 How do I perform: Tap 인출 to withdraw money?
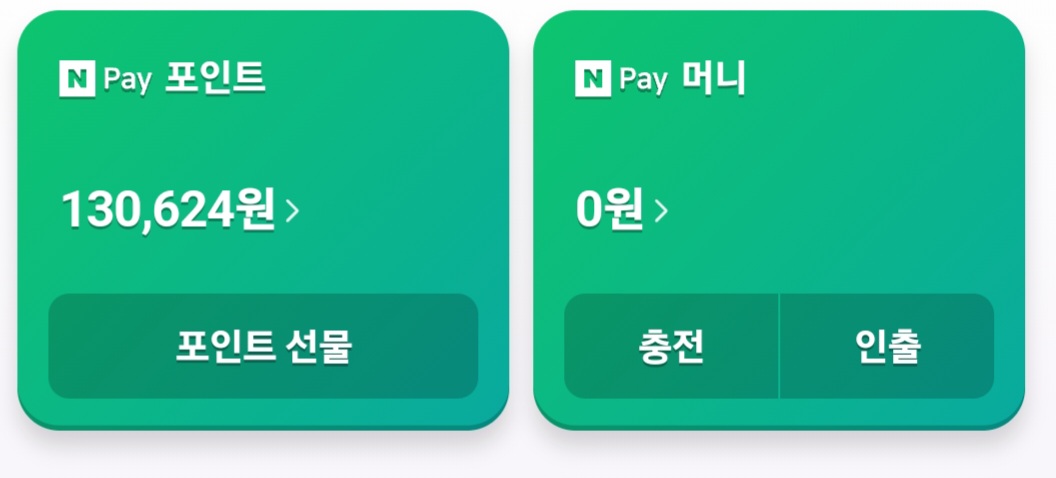(x=887, y=346)
